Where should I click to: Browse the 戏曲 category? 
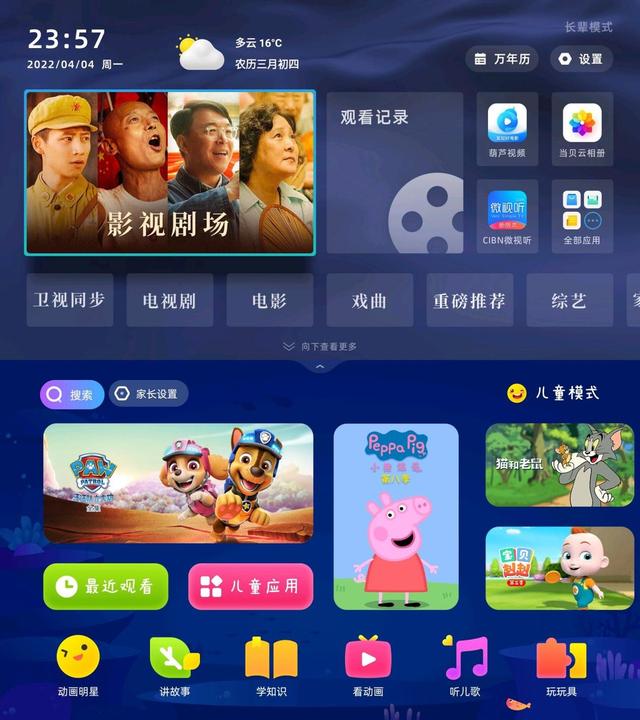369,300
